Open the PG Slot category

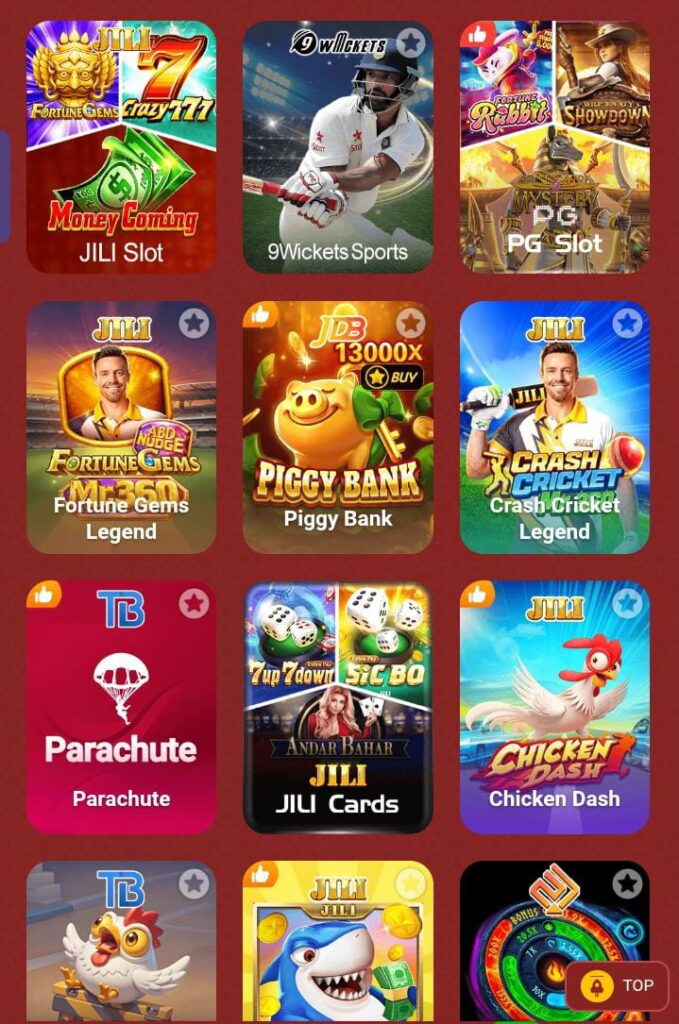tap(554, 147)
